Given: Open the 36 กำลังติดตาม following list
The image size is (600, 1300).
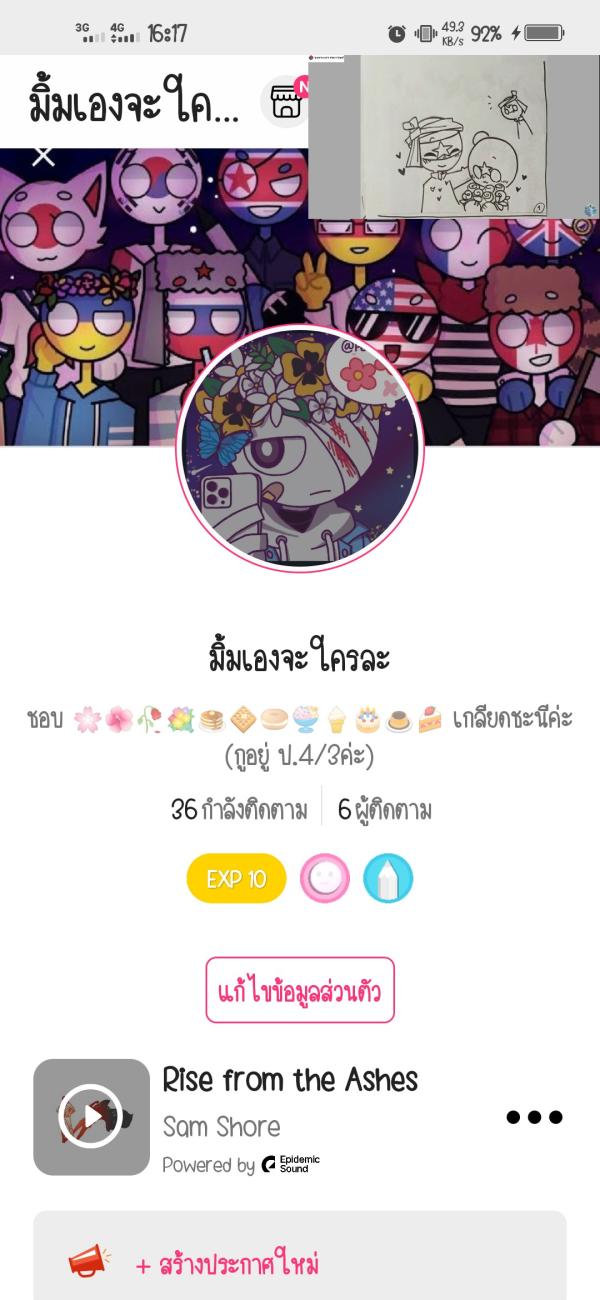Looking at the screenshot, I should pos(239,809).
